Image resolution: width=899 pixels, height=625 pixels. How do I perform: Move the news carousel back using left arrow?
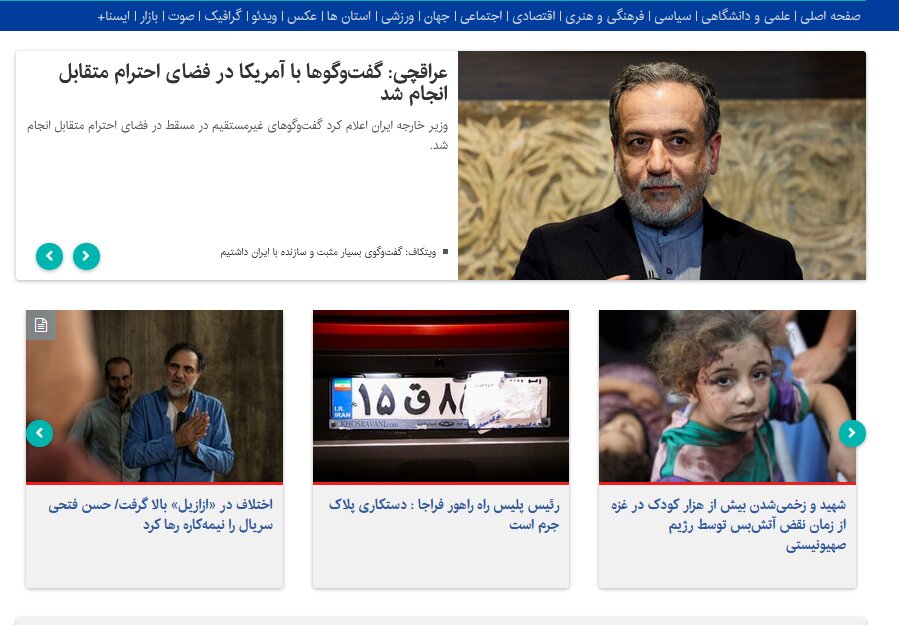[39, 433]
